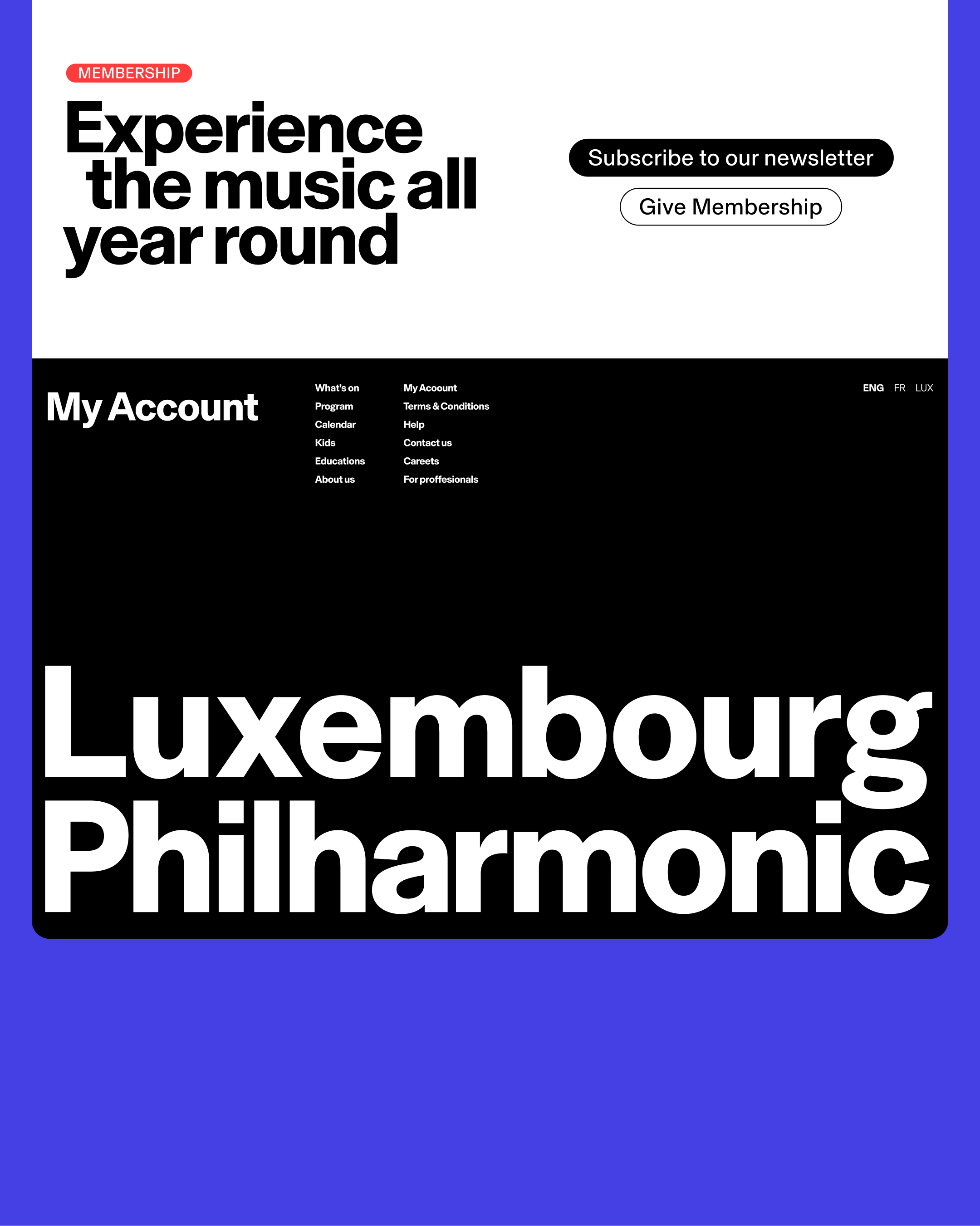Open the For proffesionals link
The width and height of the screenshot is (980, 1226).
tap(441, 479)
